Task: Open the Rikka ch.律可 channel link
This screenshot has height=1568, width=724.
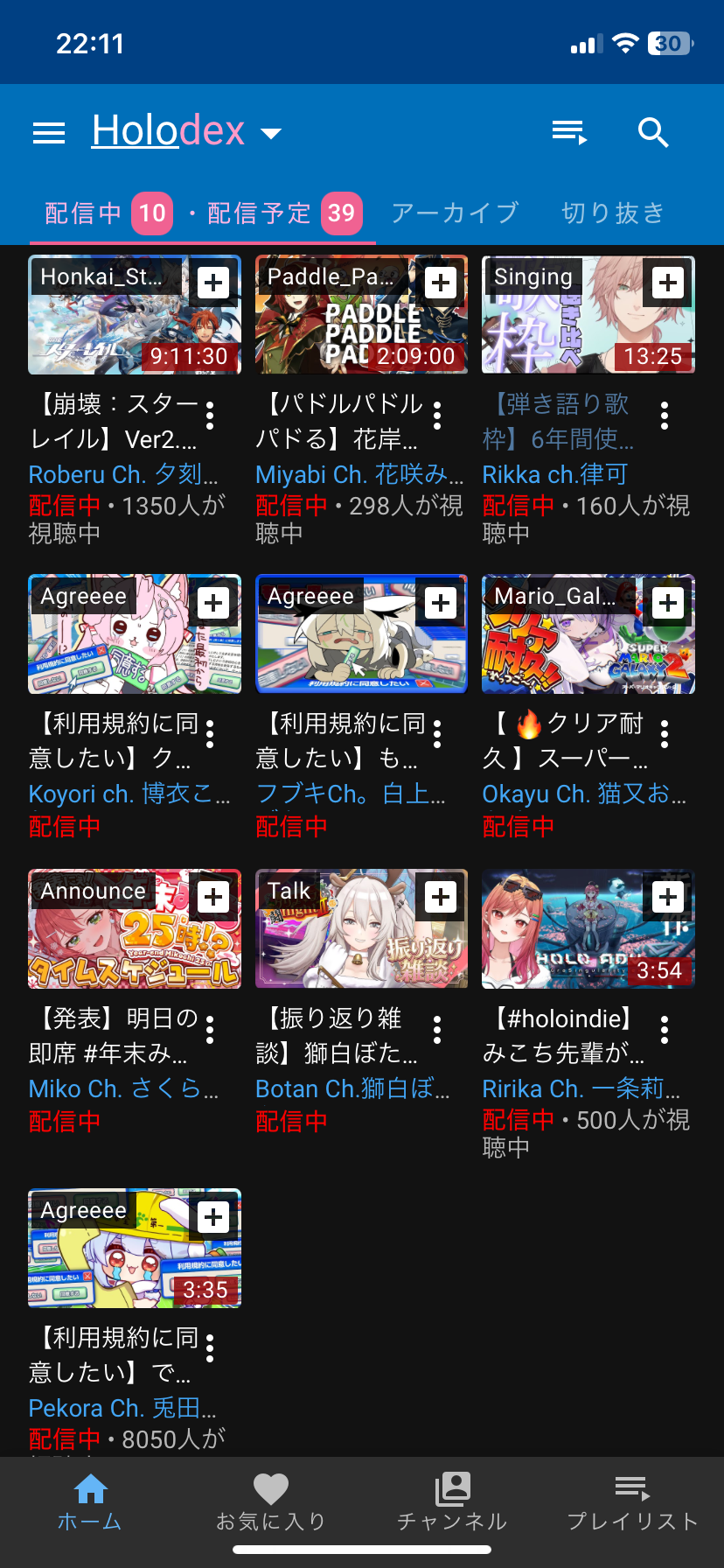Action: pyautogui.click(x=554, y=474)
